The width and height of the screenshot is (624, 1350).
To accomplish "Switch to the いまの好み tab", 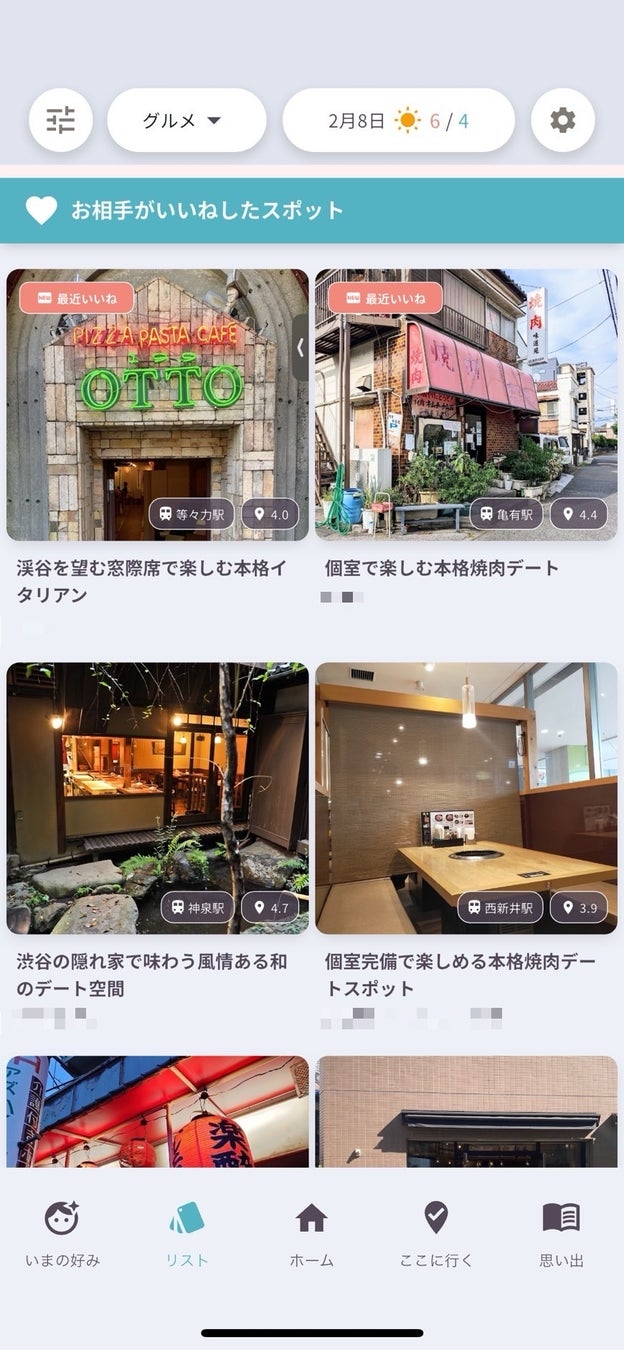I will (x=62, y=1234).
